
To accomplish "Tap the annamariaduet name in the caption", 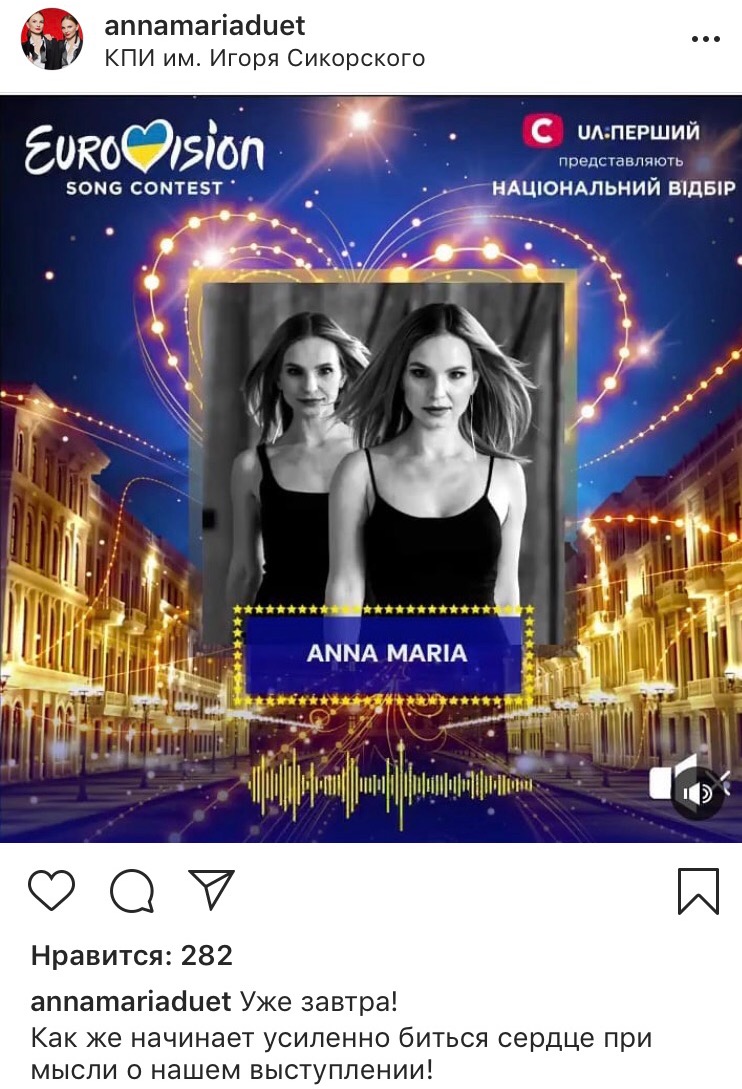I will click(131, 1003).
